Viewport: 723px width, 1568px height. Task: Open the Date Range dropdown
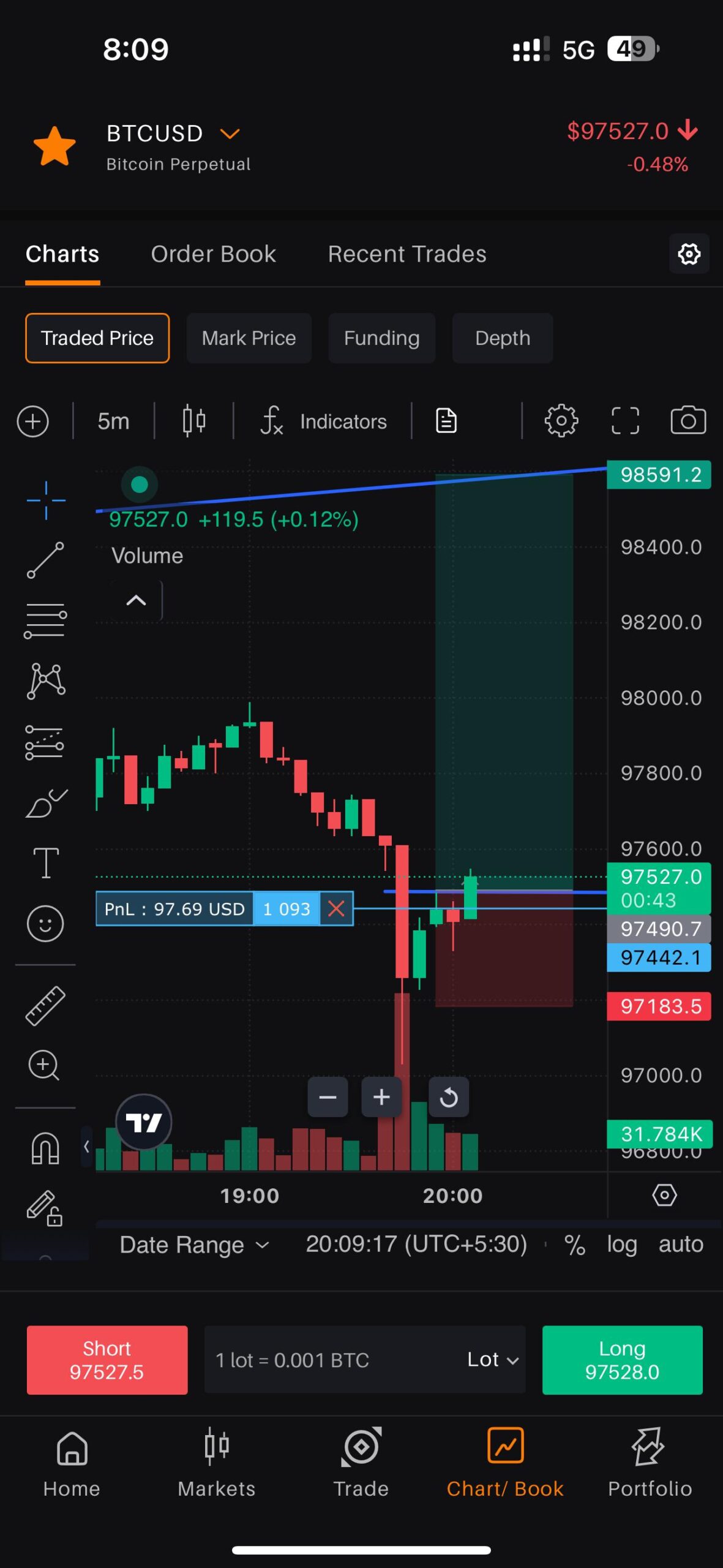194,1245
